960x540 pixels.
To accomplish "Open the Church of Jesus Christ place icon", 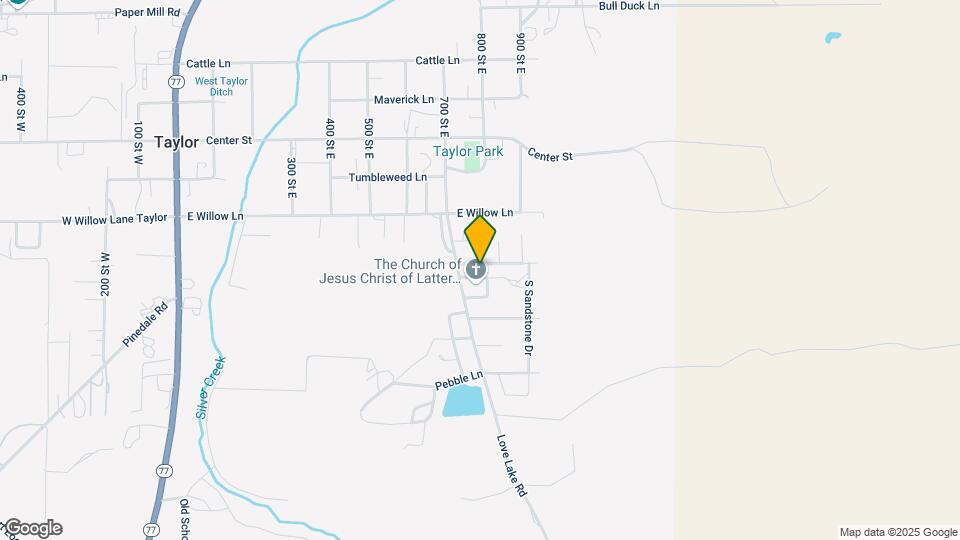I will click(x=477, y=270).
